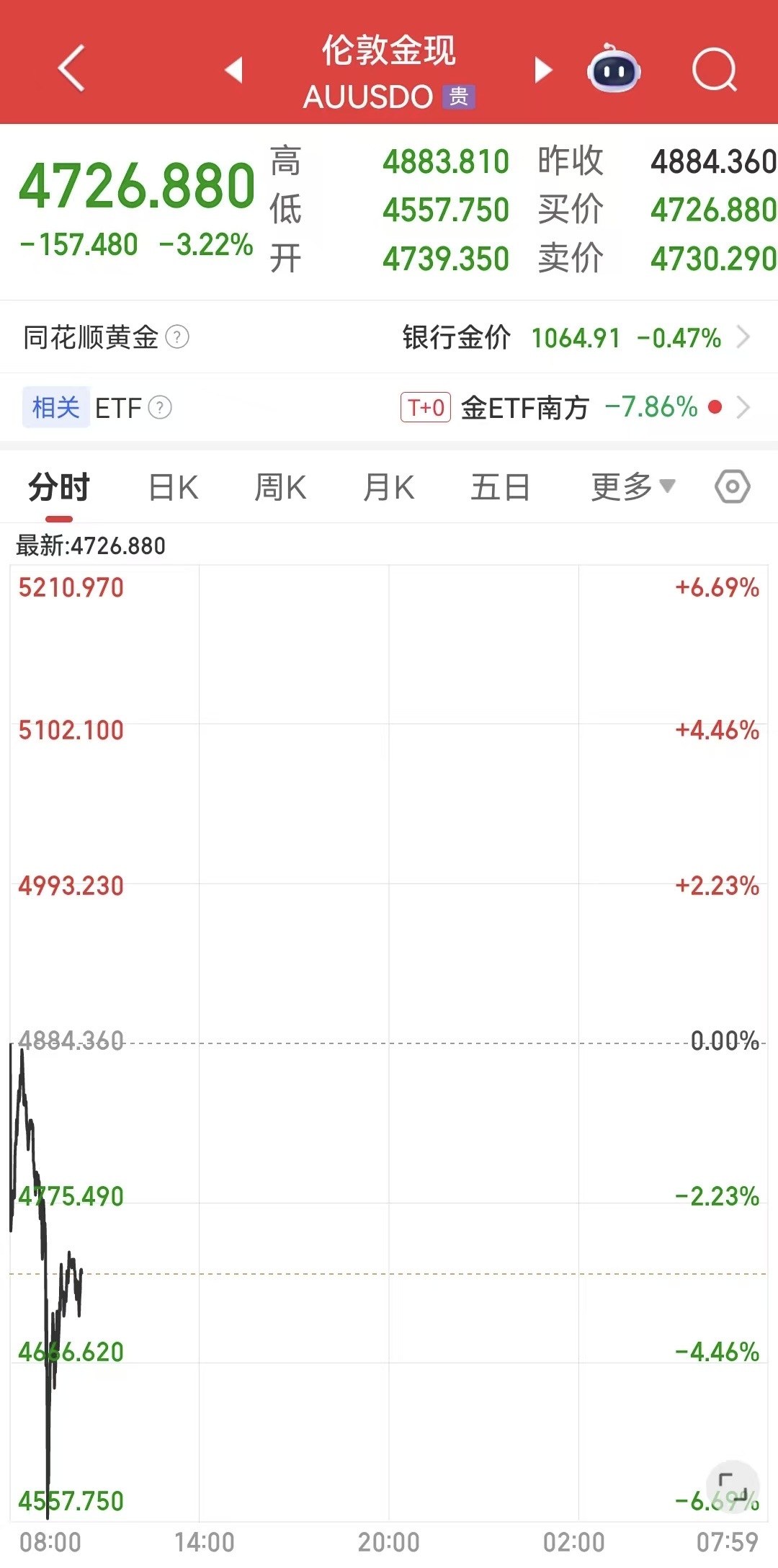Switch to the next quote with right triangle

[543, 70]
